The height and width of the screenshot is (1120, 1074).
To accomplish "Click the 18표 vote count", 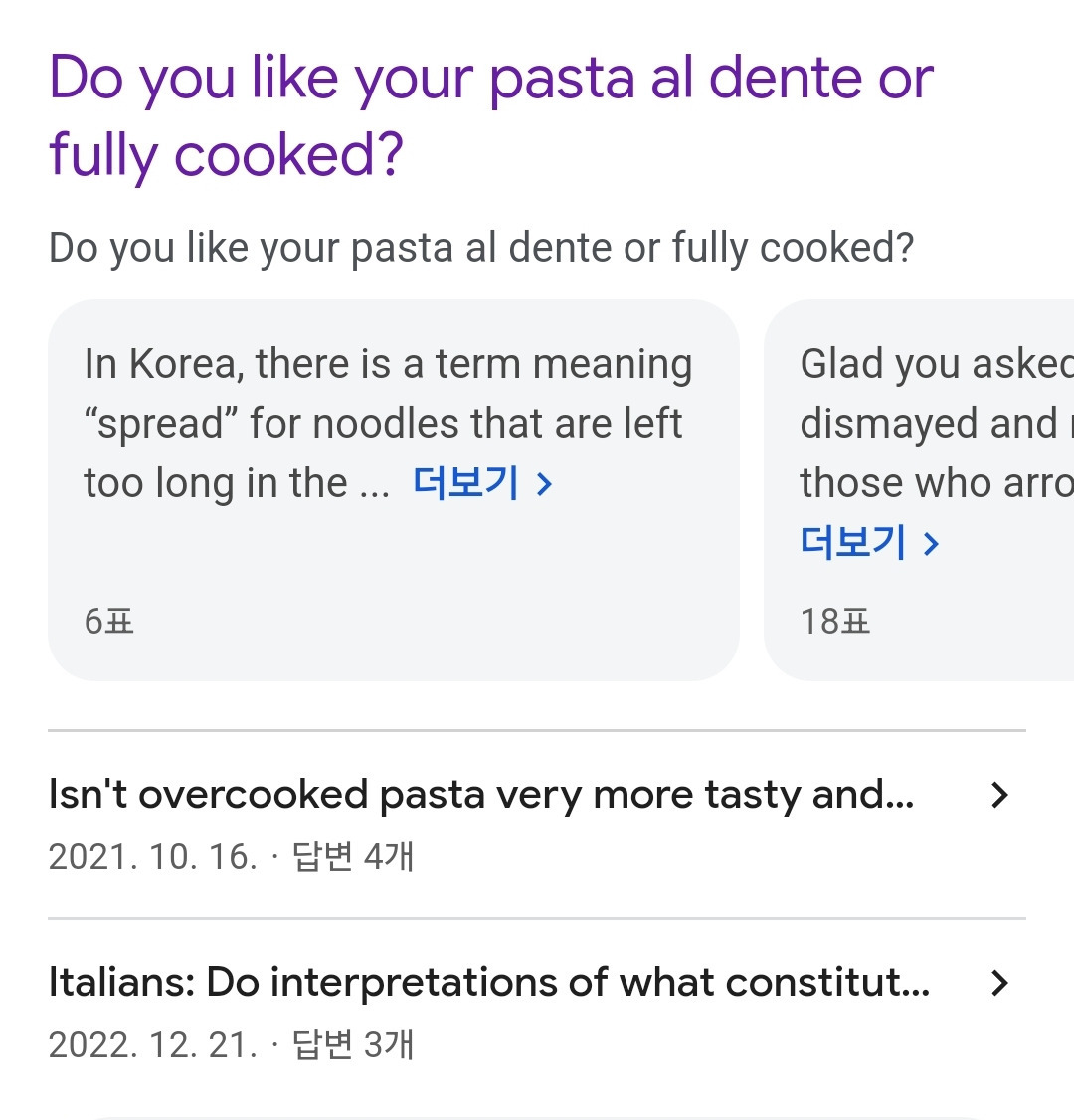I will pyautogui.click(x=835, y=620).
